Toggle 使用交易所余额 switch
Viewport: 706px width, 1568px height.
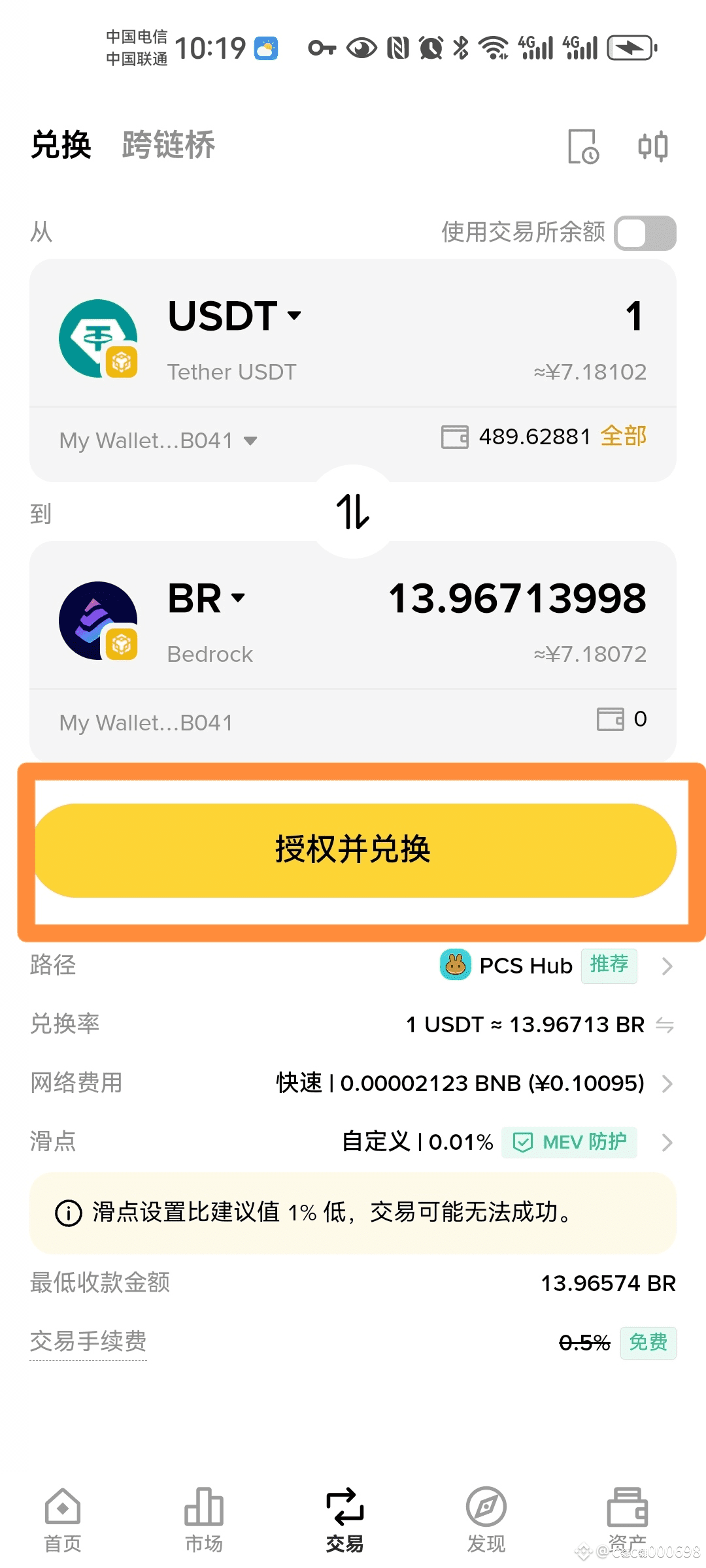coord(645,233)
